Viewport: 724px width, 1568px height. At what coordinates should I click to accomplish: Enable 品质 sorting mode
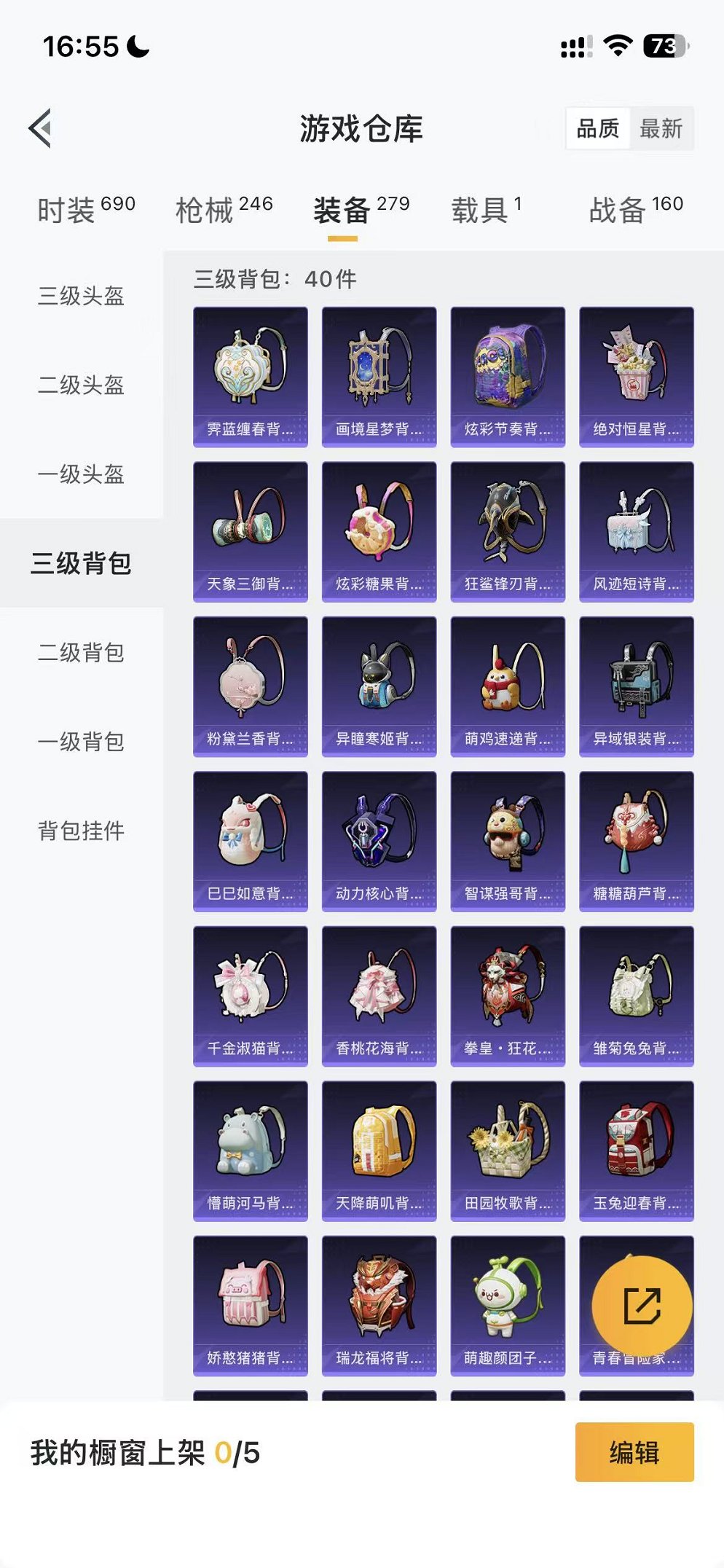[x=599, y=130]
